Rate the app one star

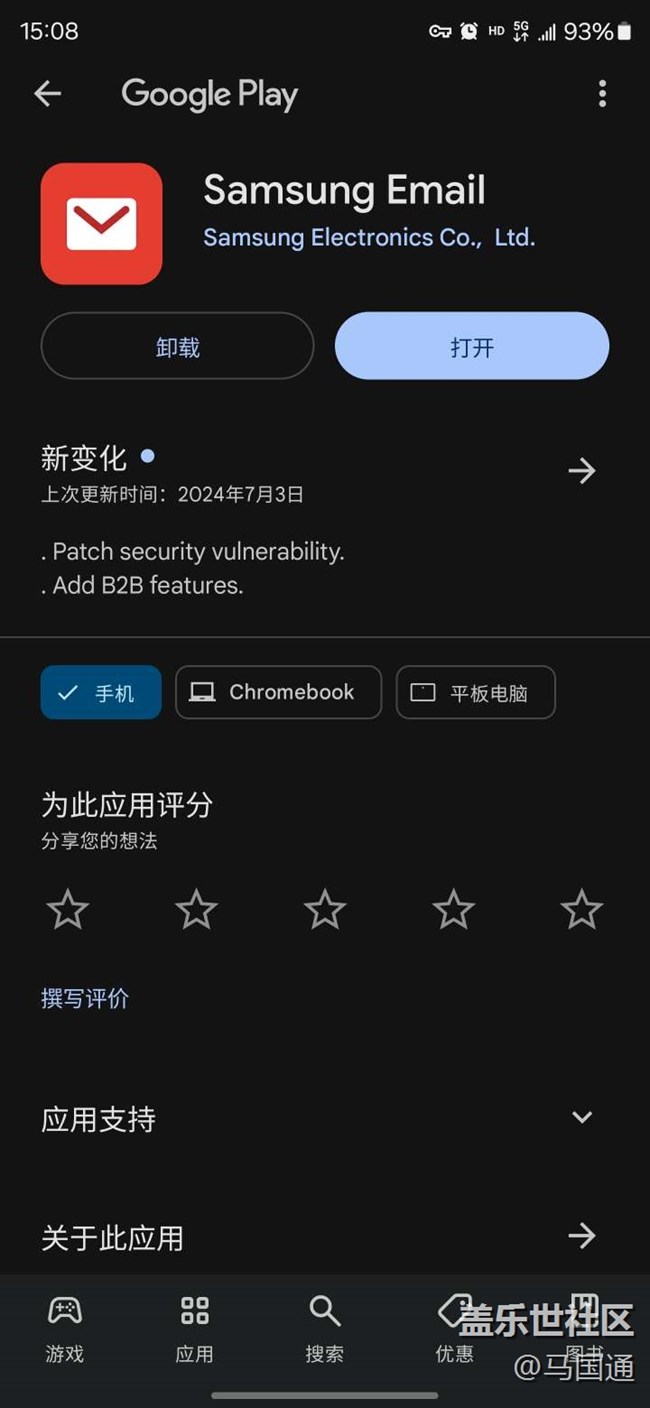(x=68, y=910)
